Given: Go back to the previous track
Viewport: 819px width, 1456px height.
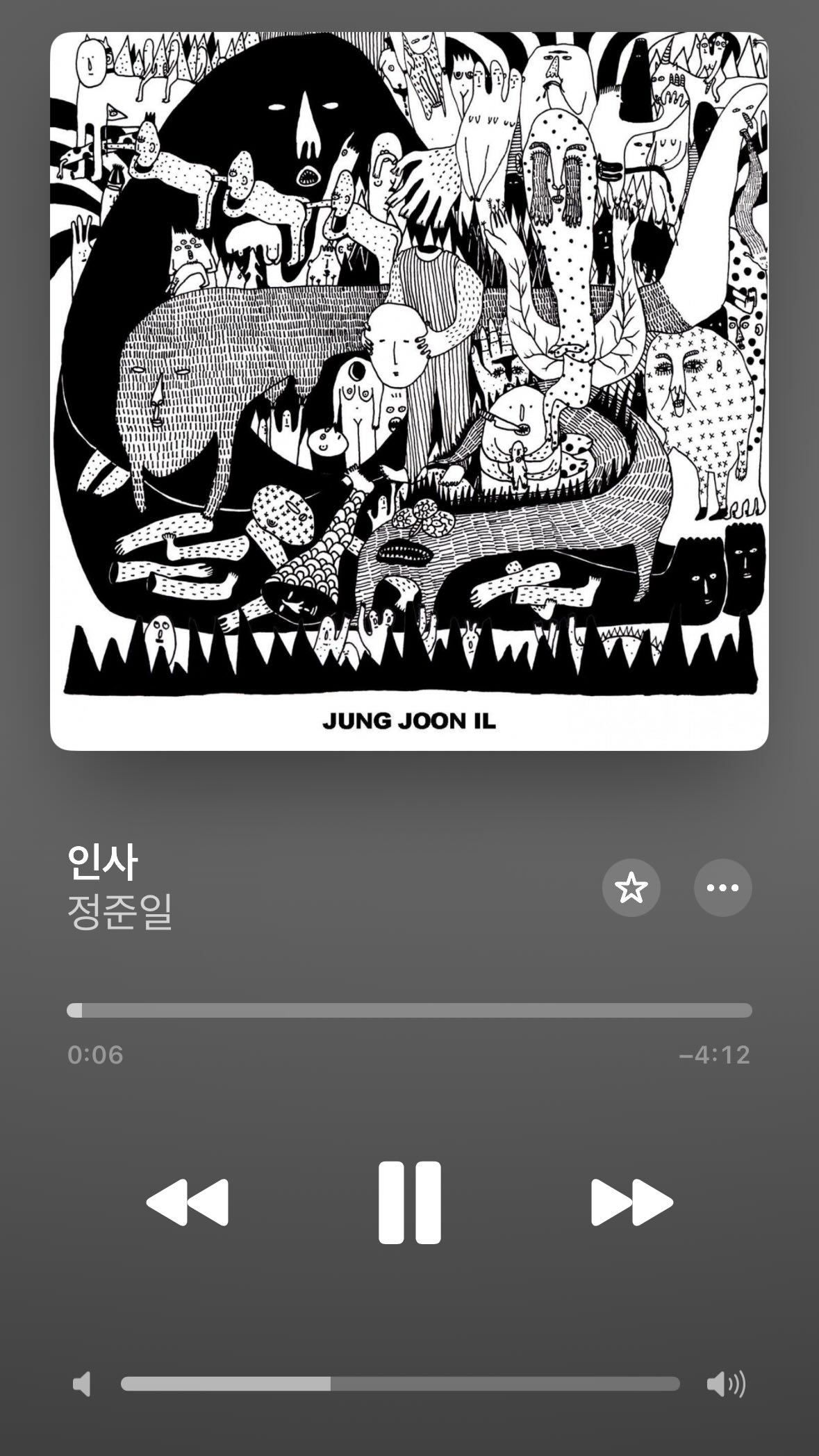Looking at the screenshot, I should click(188, 1202).
